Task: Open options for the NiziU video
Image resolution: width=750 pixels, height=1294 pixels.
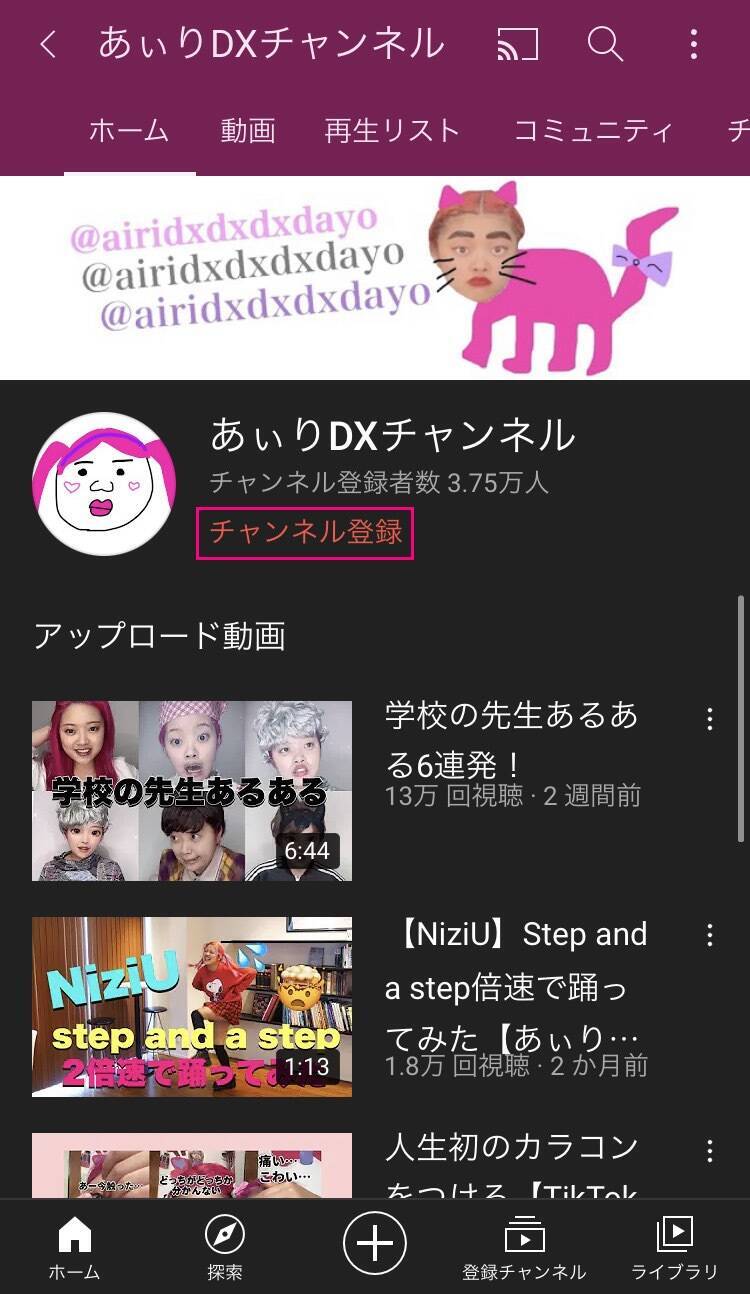Action: (x=709, y=935)
